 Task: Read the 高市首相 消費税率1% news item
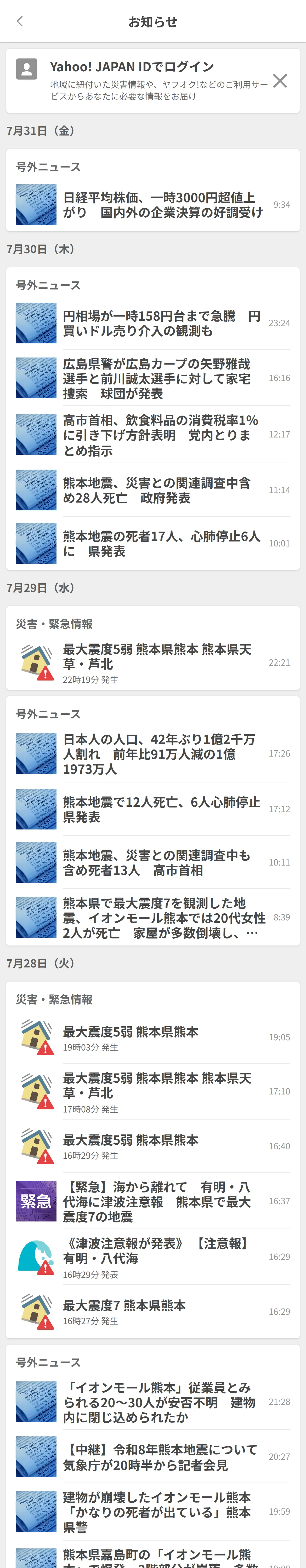(x=152, y=435)
